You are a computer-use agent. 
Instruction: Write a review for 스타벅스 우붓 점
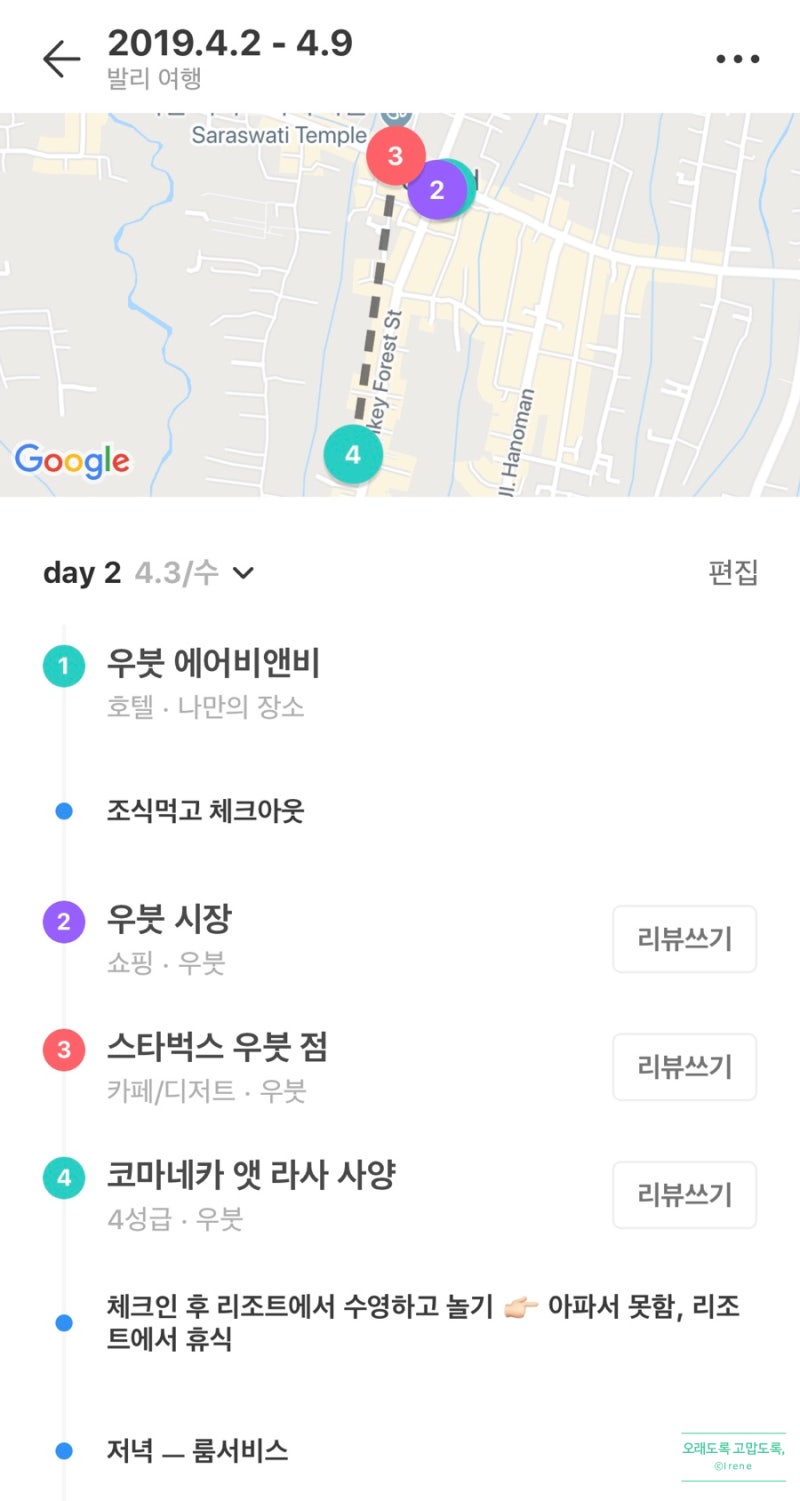(685, 1067)
